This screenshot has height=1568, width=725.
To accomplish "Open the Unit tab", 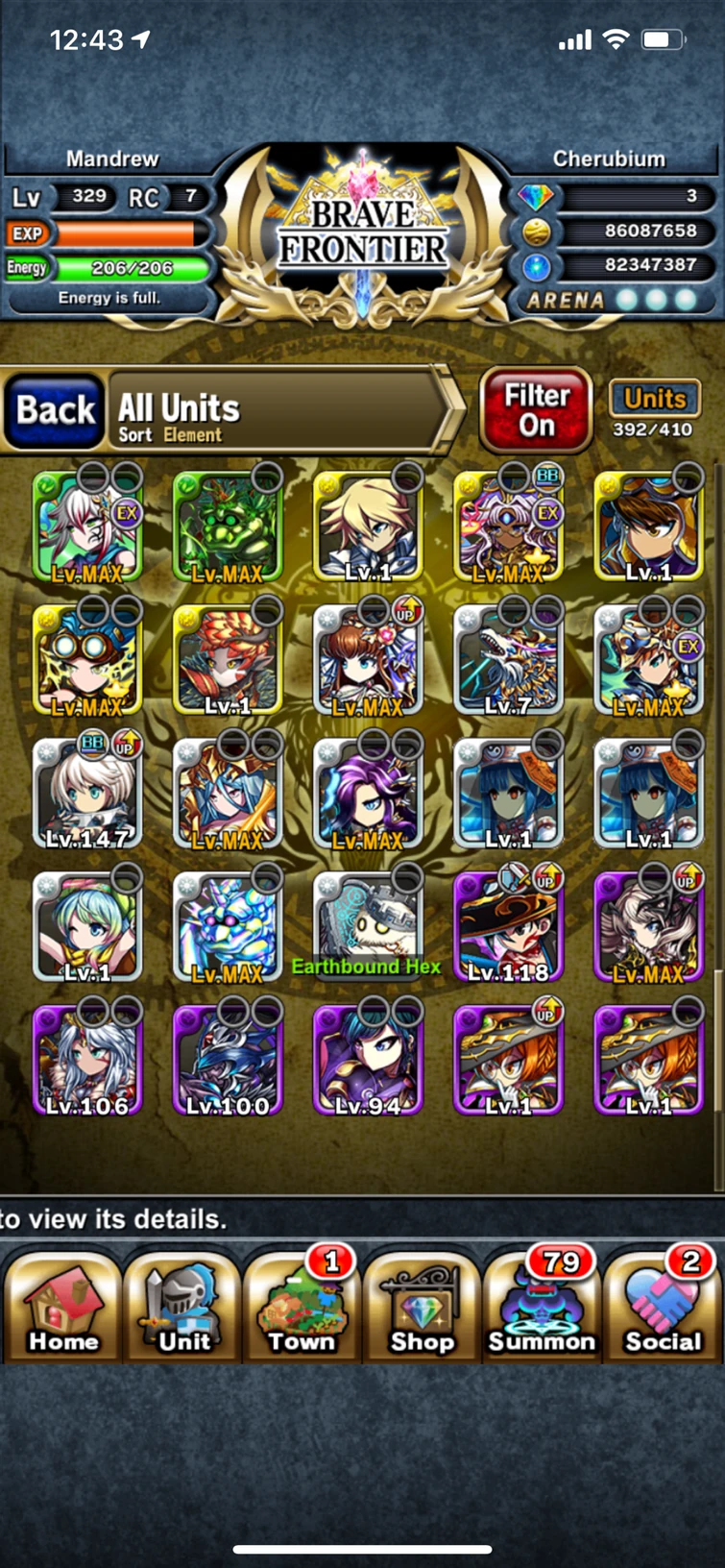I will (x=182, y=1309).
